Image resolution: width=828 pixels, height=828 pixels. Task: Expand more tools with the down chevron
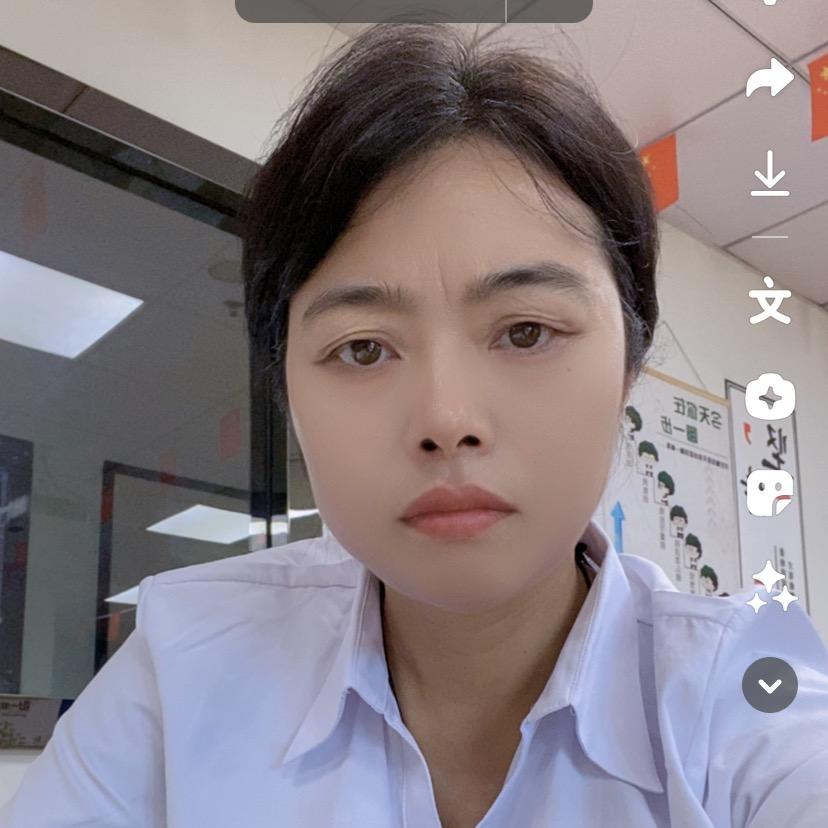(x=769, y=685)
